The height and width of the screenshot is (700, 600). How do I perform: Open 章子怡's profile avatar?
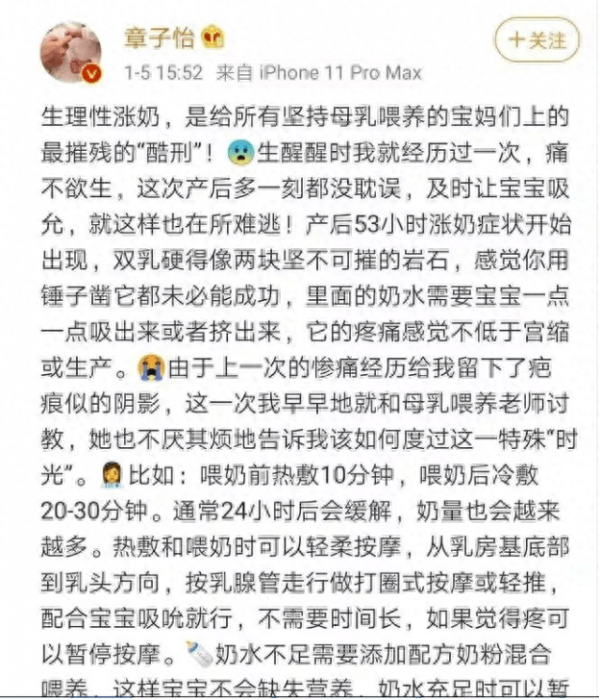(70, 52)
